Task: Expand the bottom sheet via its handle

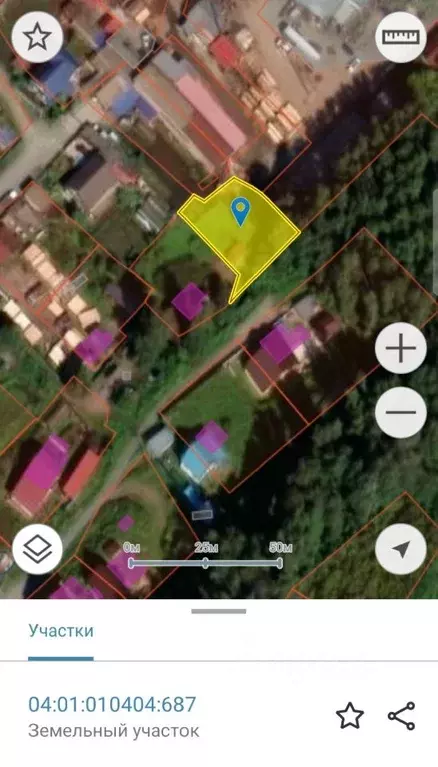Action: coord(219,611)
